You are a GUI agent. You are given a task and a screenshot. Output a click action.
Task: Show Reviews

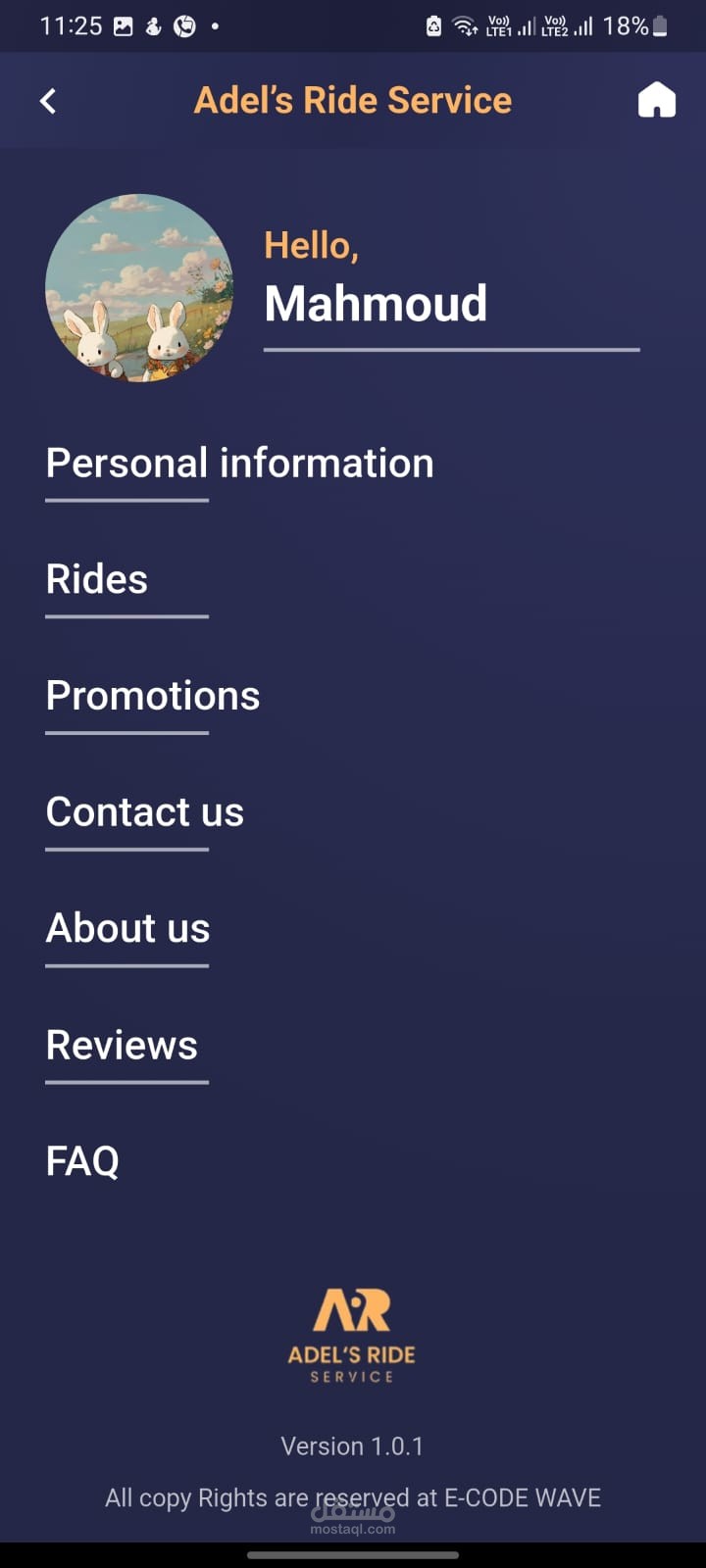(122, 1045)
